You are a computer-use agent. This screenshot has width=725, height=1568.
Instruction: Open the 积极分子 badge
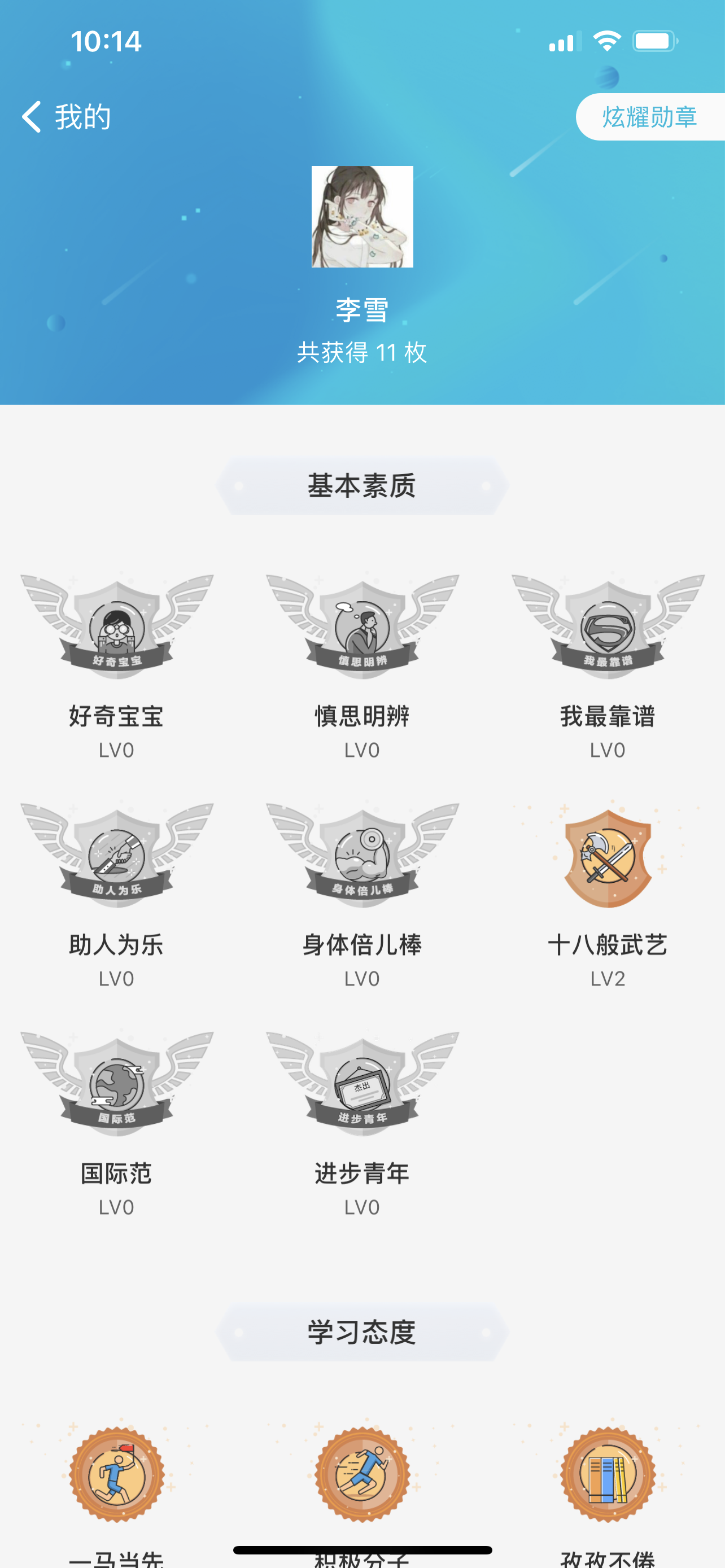click(362, 1473)
